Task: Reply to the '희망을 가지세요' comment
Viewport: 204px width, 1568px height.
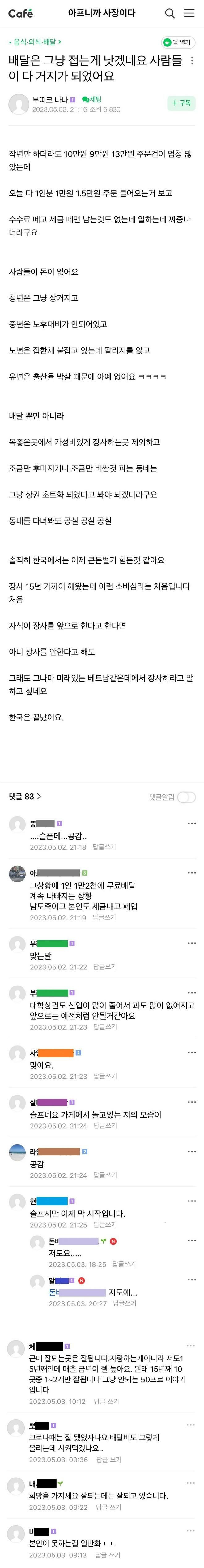Action: click(x=109, y=1507)
